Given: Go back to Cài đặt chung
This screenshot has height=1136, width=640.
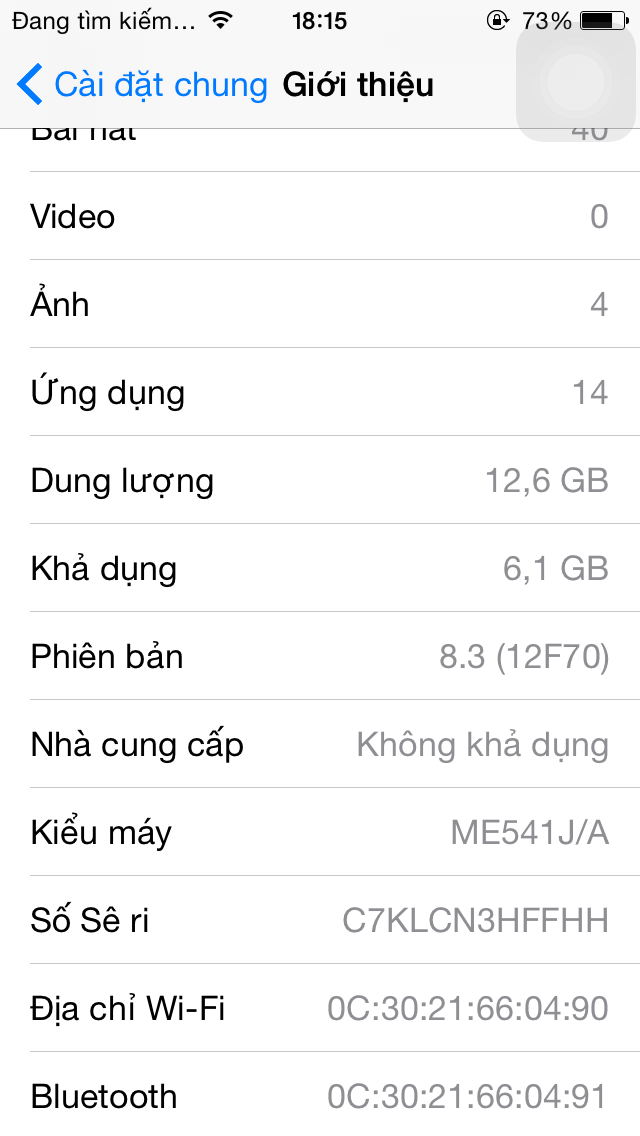Looking at the screenshot, I should (x=142, y=85).
